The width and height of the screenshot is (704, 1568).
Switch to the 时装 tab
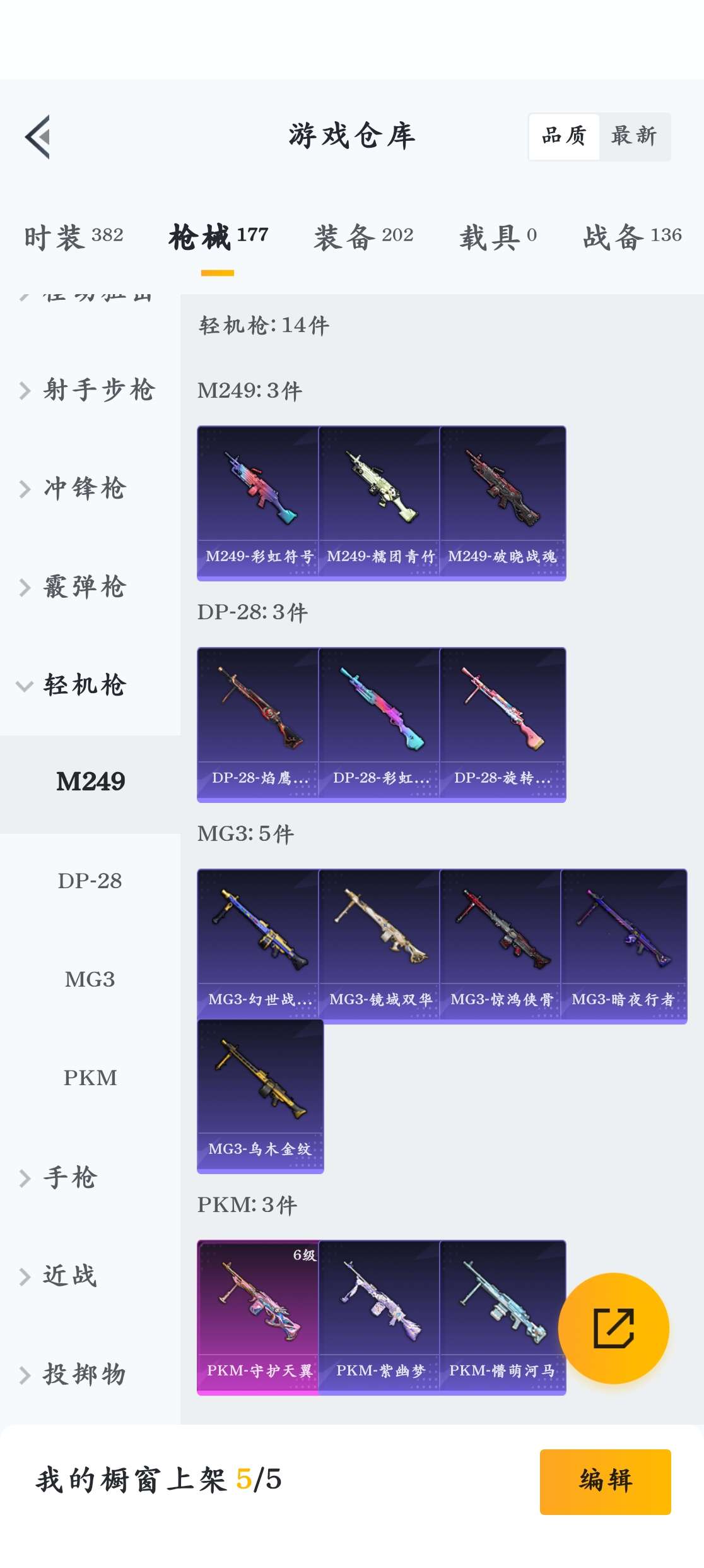(74, 237)
